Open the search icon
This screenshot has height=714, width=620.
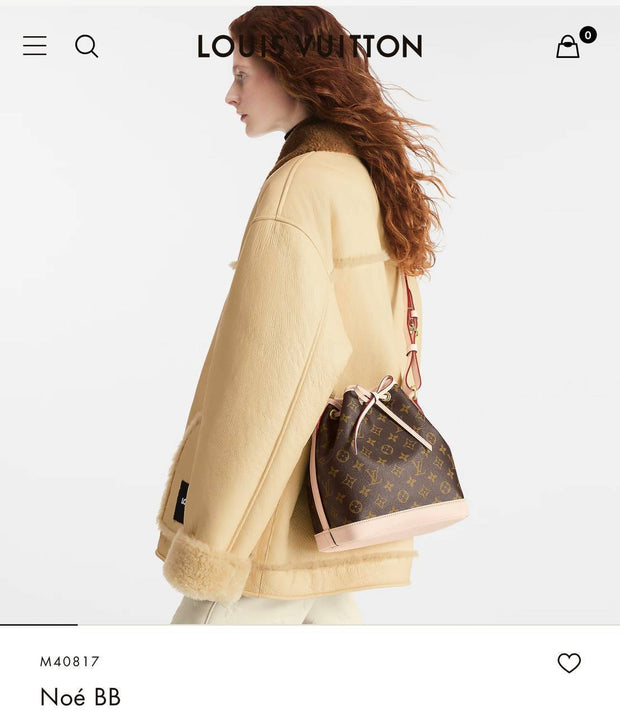[x=87, y=46]
